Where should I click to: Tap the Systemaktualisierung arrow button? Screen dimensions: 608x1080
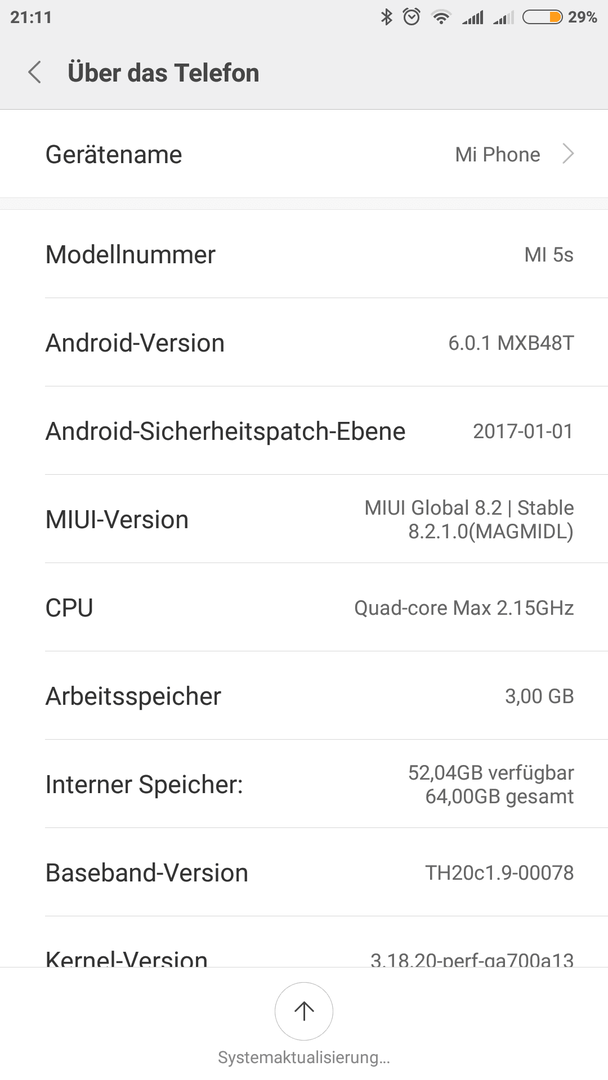(x=304, y=1011)
